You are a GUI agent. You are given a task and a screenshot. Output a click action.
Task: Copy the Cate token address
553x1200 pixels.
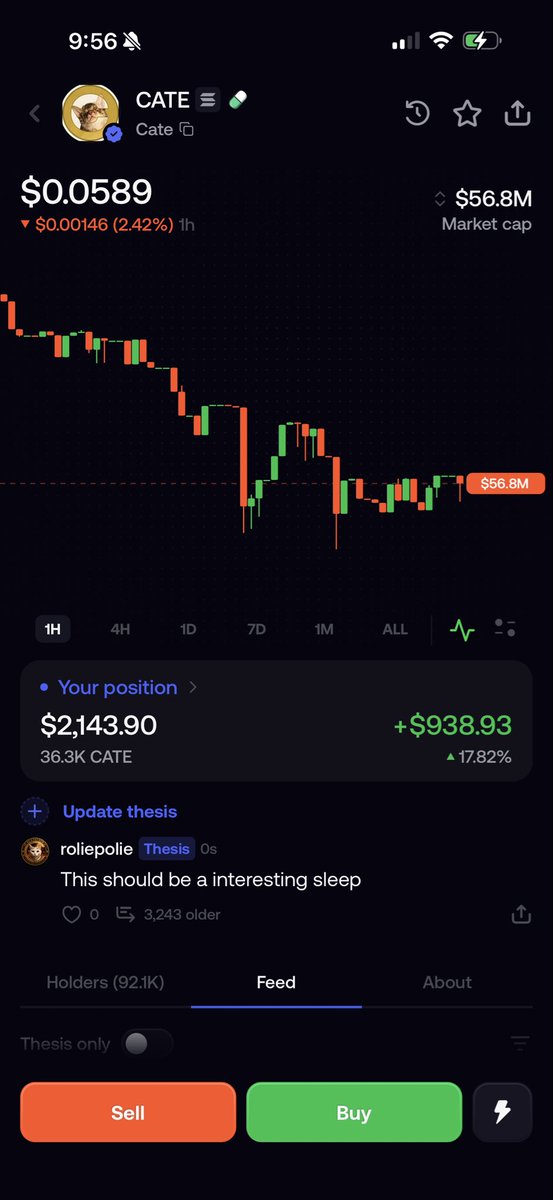pos(187,129)
